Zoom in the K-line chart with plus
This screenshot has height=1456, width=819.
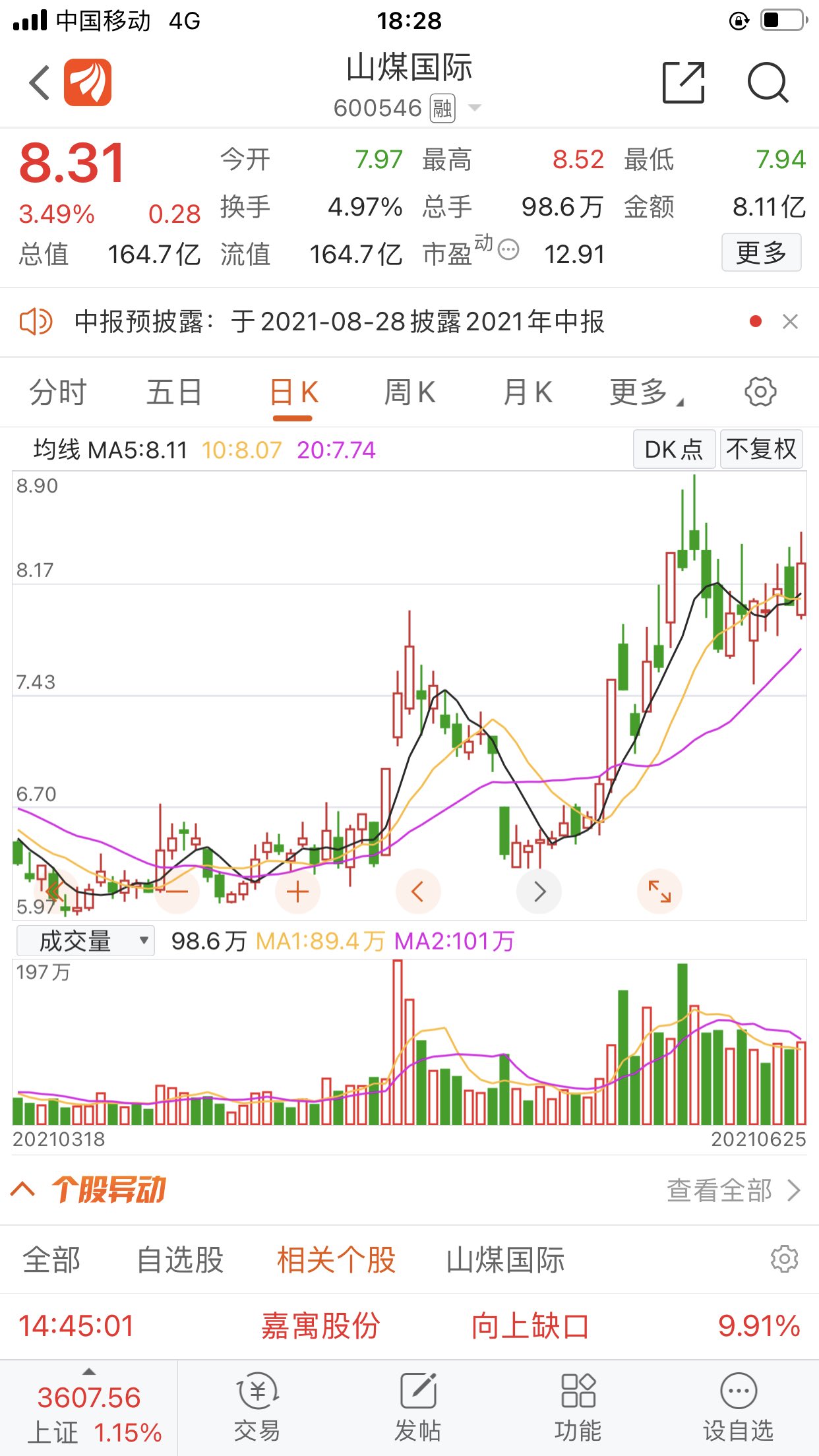(297, 892)
